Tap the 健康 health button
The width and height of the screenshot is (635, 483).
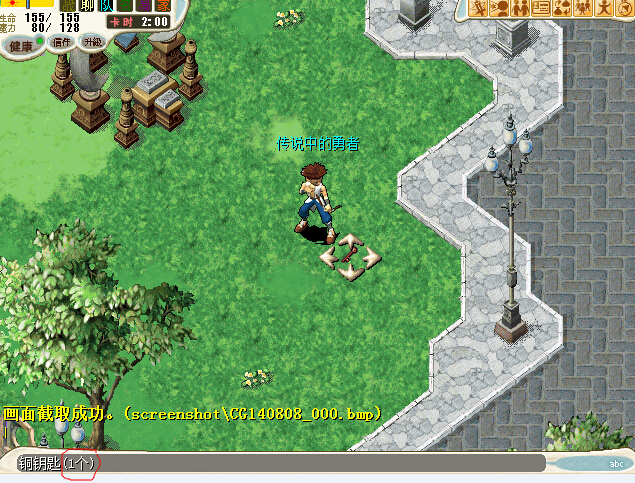pos(22,46)
